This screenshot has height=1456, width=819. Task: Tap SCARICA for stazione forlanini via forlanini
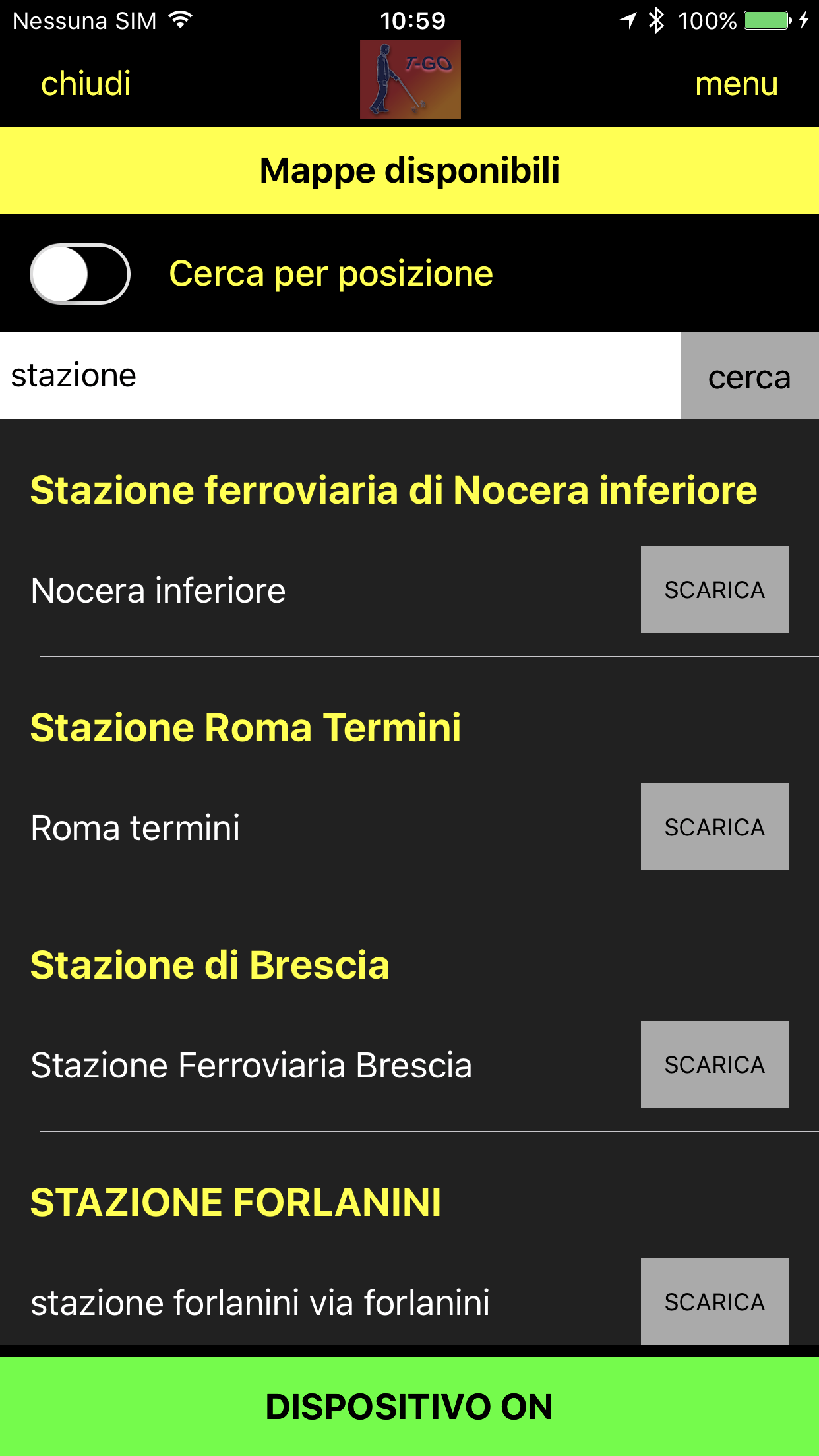pos(715,1302)
